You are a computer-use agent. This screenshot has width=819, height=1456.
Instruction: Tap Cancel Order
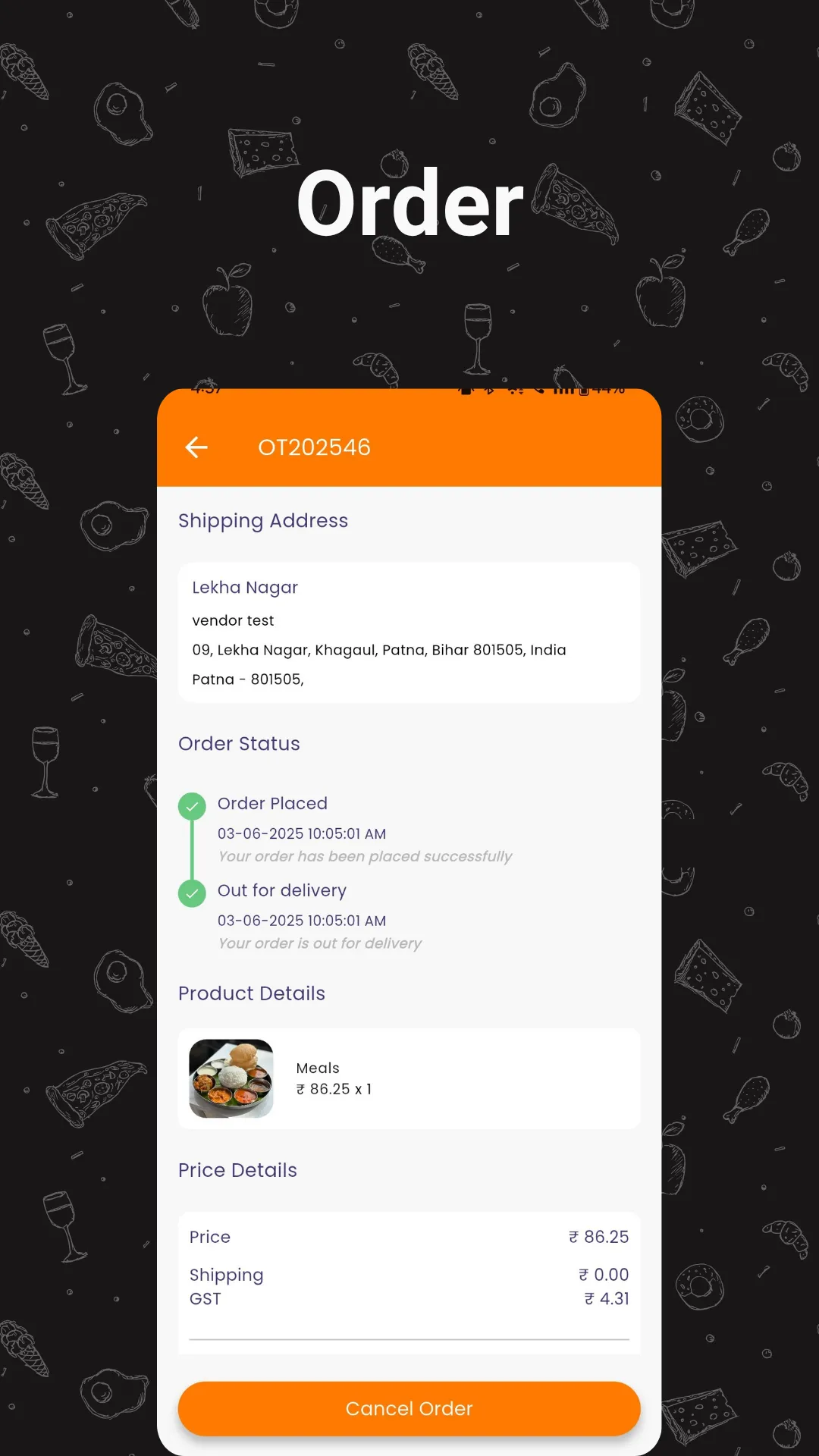pyautogui.click(x=409, y=1408)
